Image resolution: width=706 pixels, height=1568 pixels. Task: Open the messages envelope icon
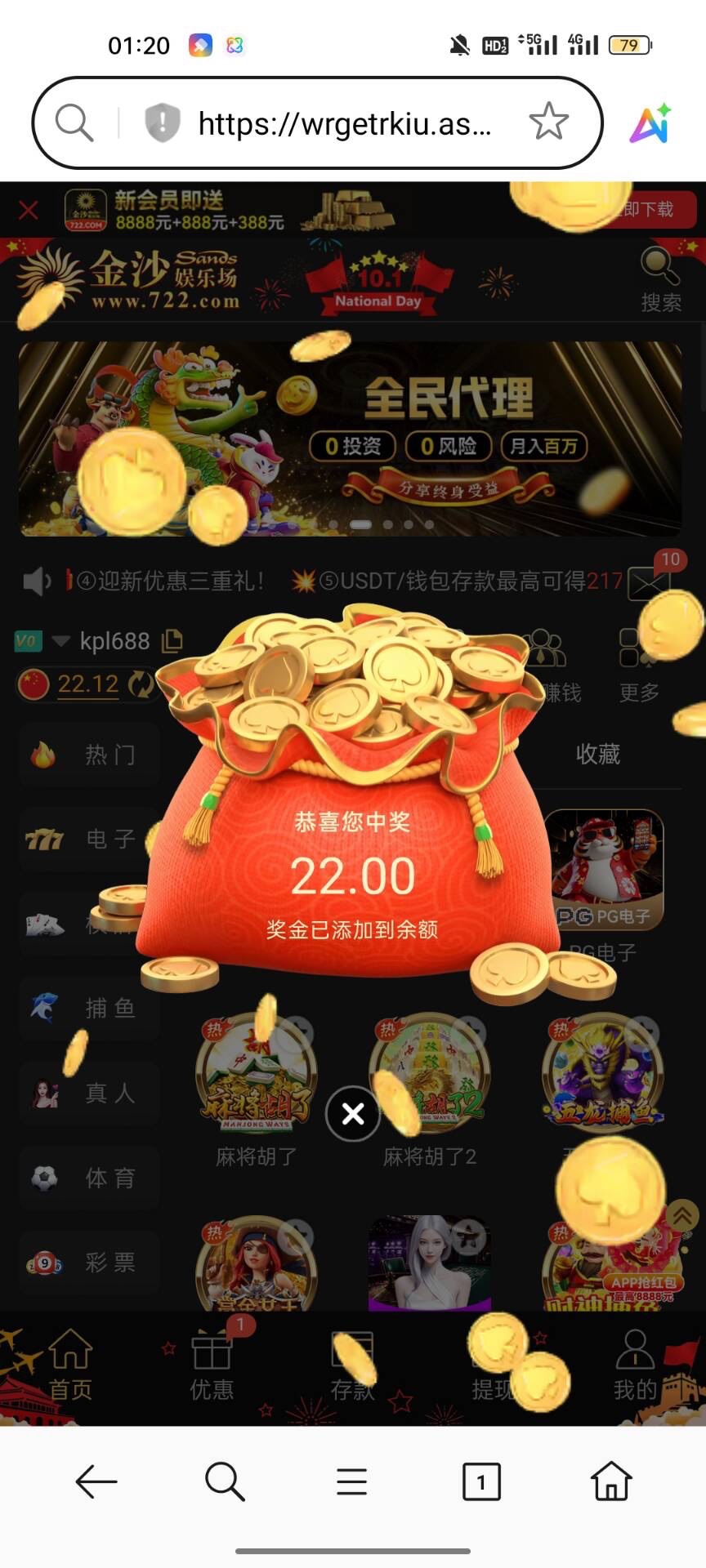tap(650, 583)
